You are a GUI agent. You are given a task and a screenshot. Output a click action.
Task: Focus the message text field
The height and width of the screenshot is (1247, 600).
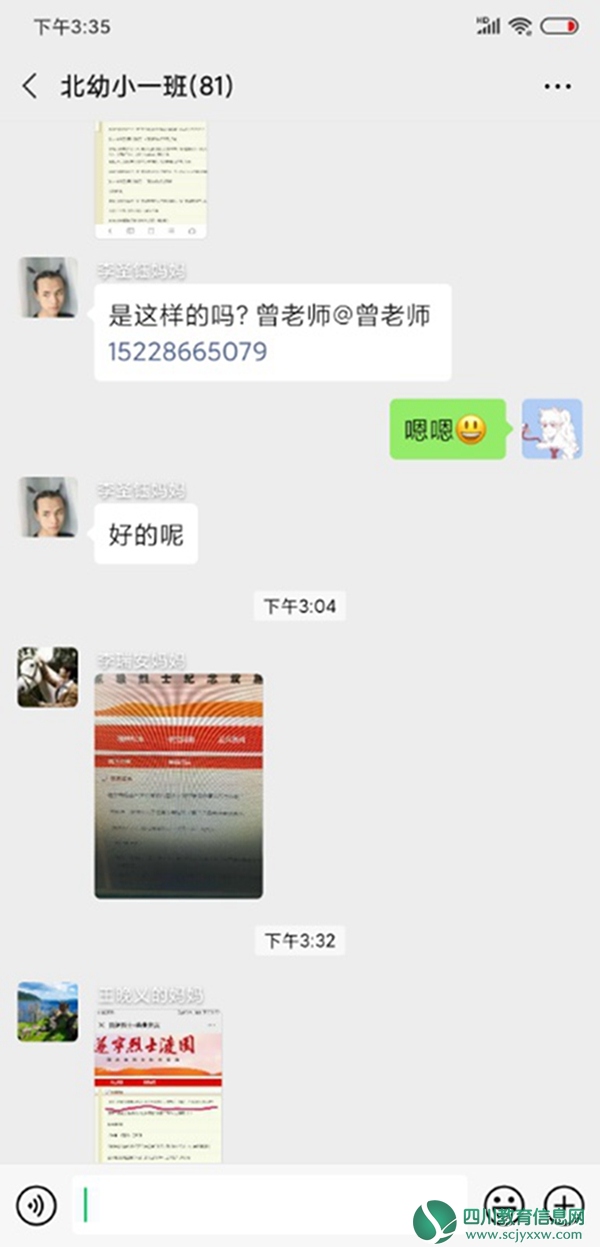click(270, 1204)
